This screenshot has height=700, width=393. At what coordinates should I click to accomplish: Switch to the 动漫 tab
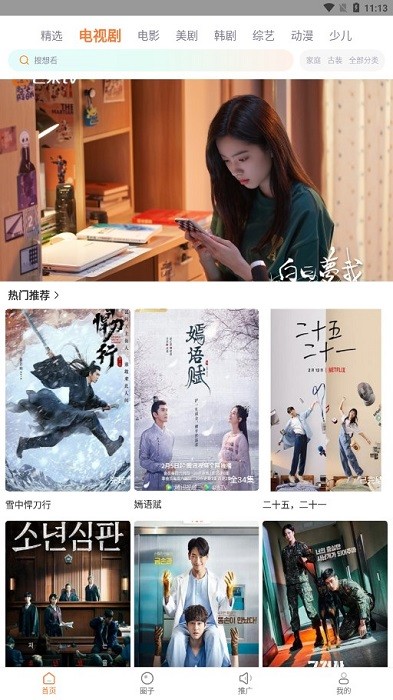point(302,36)
